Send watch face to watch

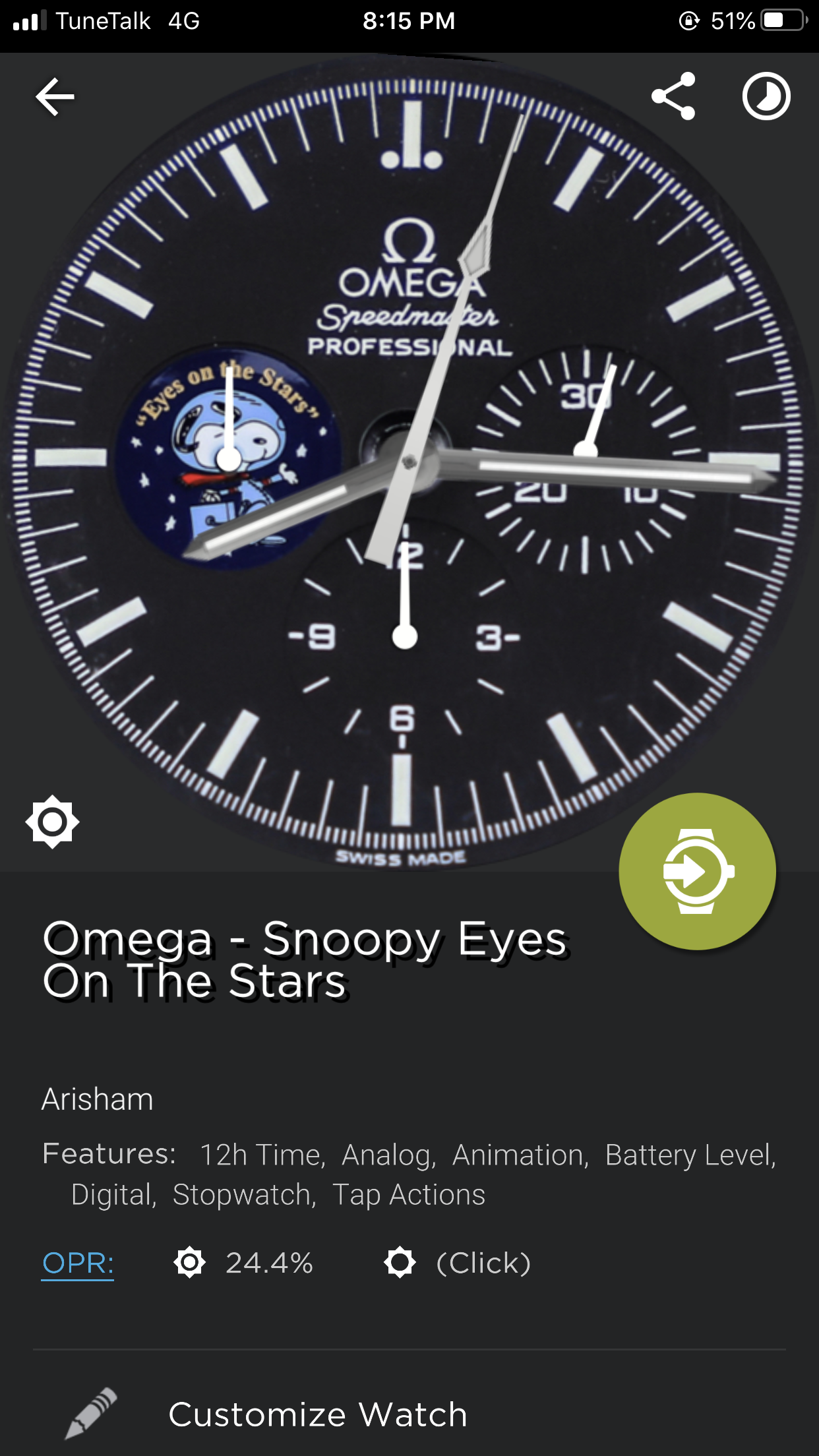click(x=697, y=871)
